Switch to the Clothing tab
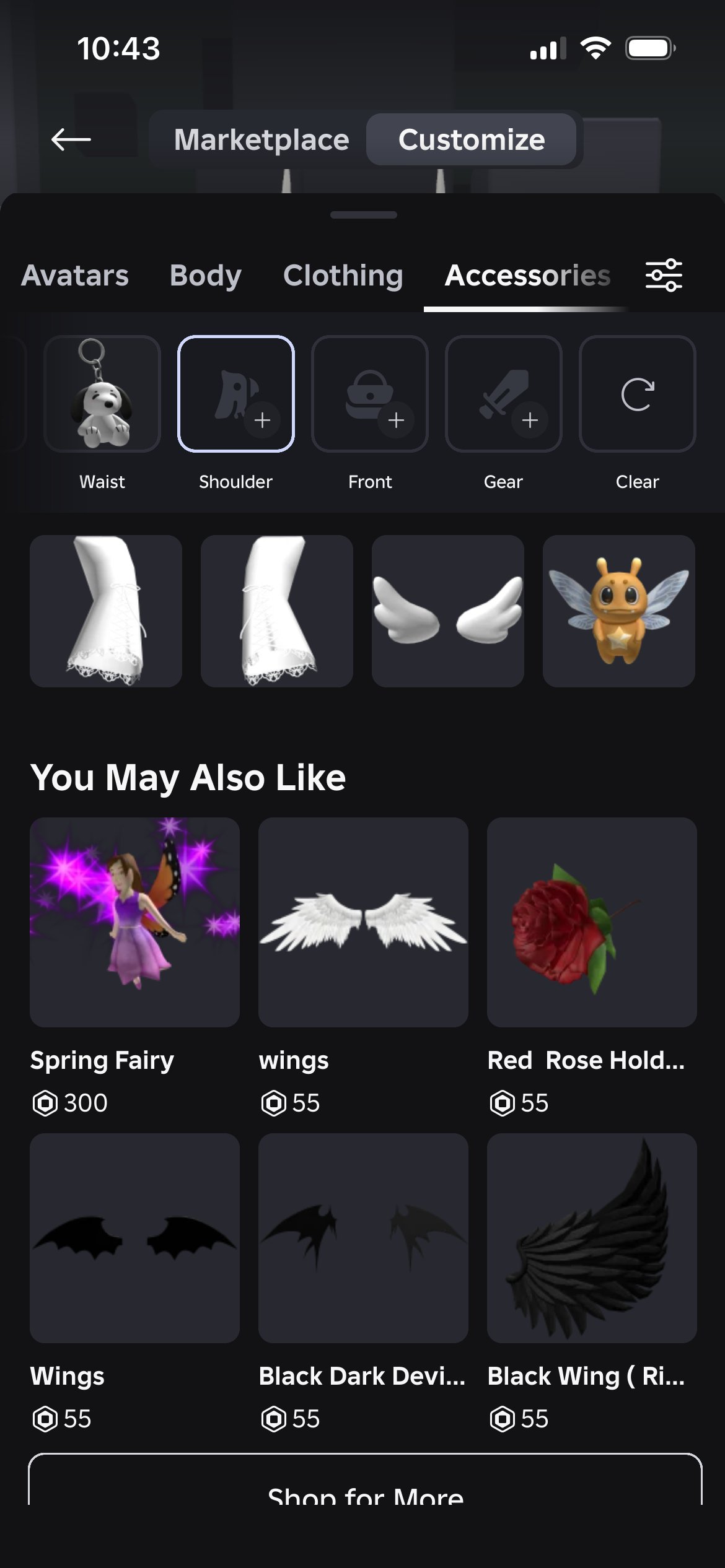 [x=343, y=276]
